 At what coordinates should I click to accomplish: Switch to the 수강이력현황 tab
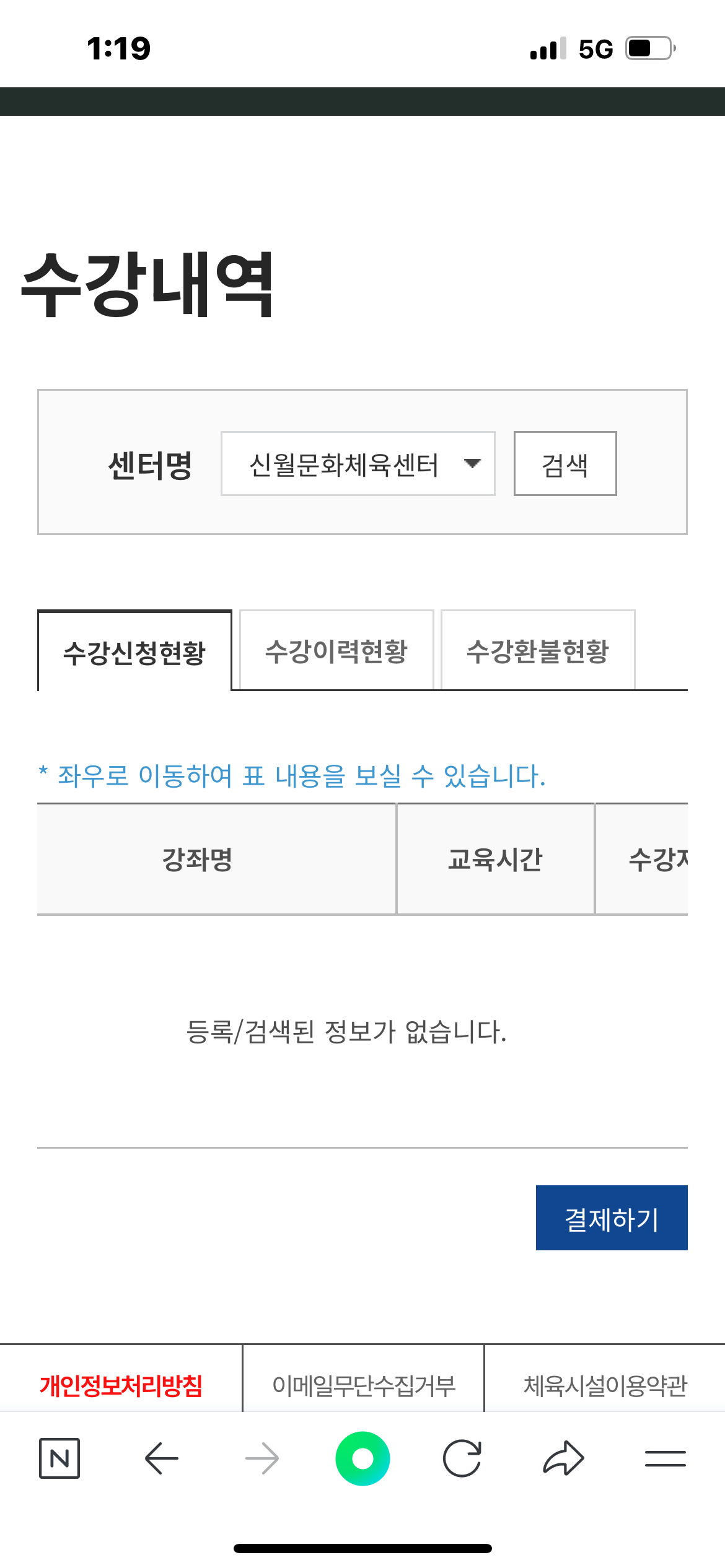[336, 650]
